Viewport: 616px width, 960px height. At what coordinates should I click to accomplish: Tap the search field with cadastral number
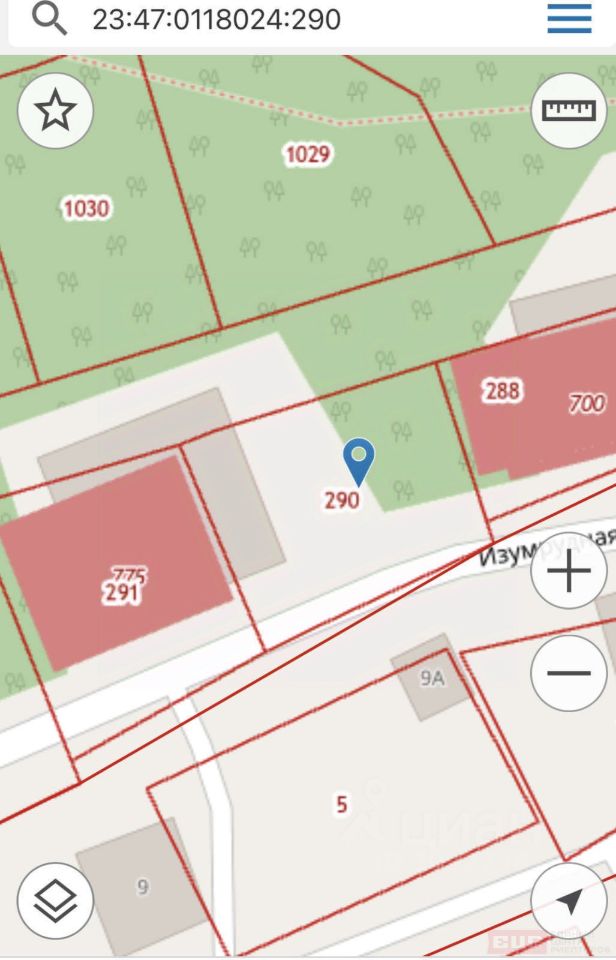pyautogui.click(x=300, y=19)
